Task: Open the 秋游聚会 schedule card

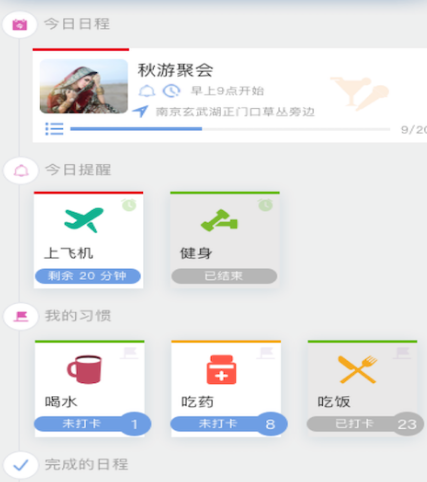Action: pos(230,95)
